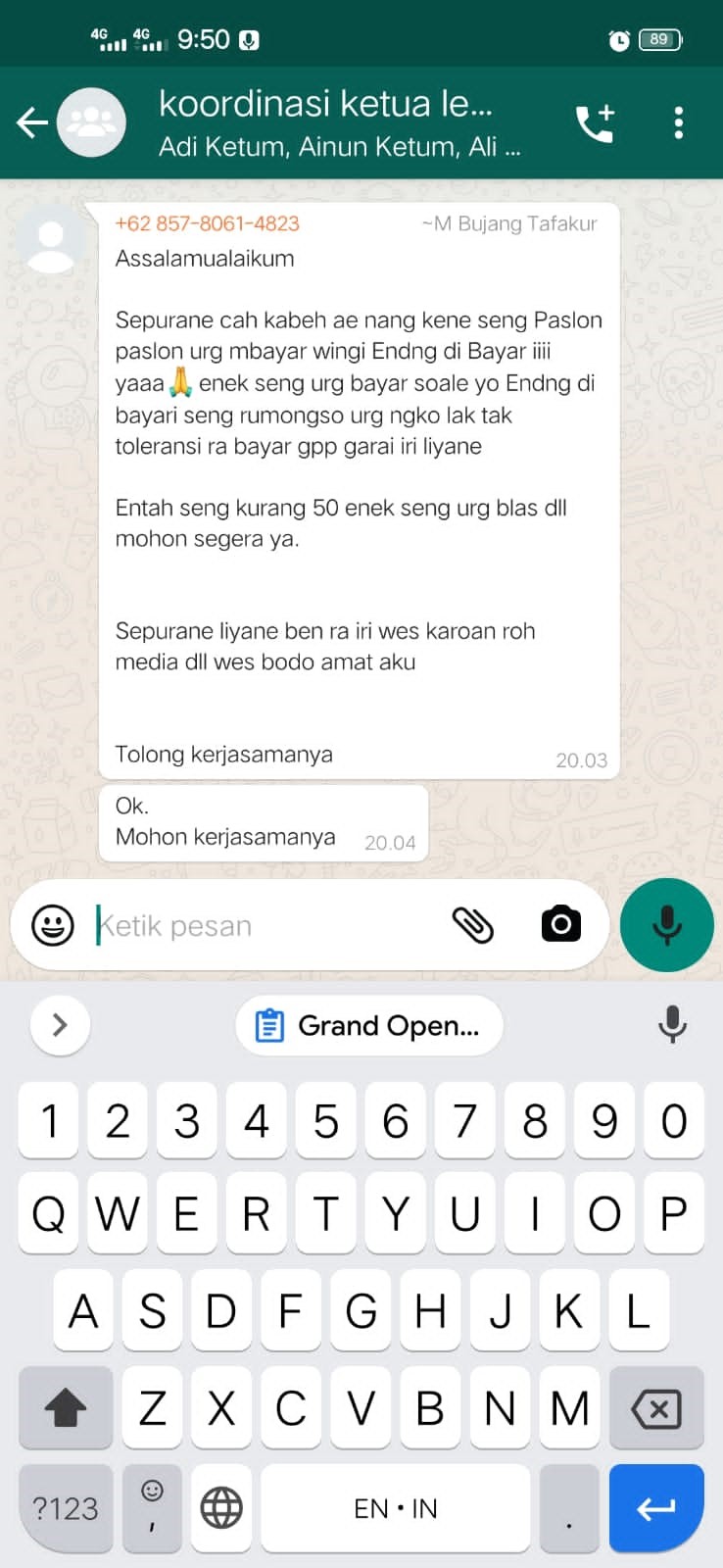Image resolution: width=723 pixels, height=1568 pixels.
Task: Go back to the chat list
Action: [32, 122]
